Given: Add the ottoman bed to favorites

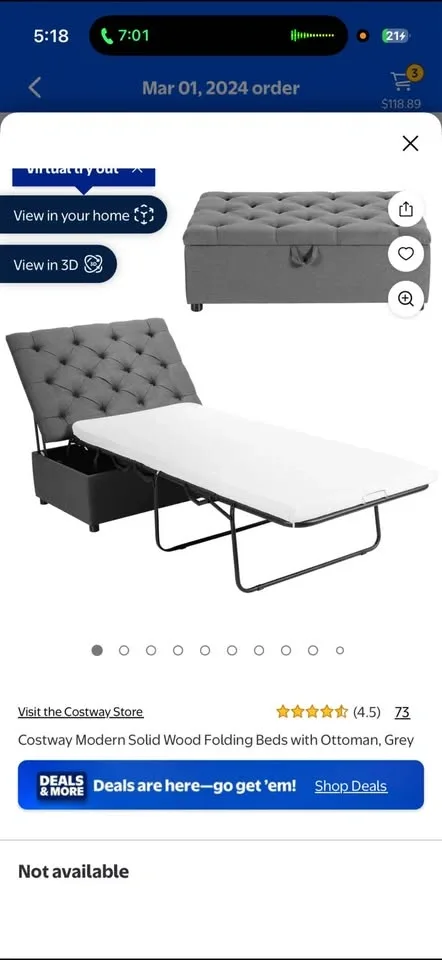Looking at the screenshot, I should [x=406, y=253].
